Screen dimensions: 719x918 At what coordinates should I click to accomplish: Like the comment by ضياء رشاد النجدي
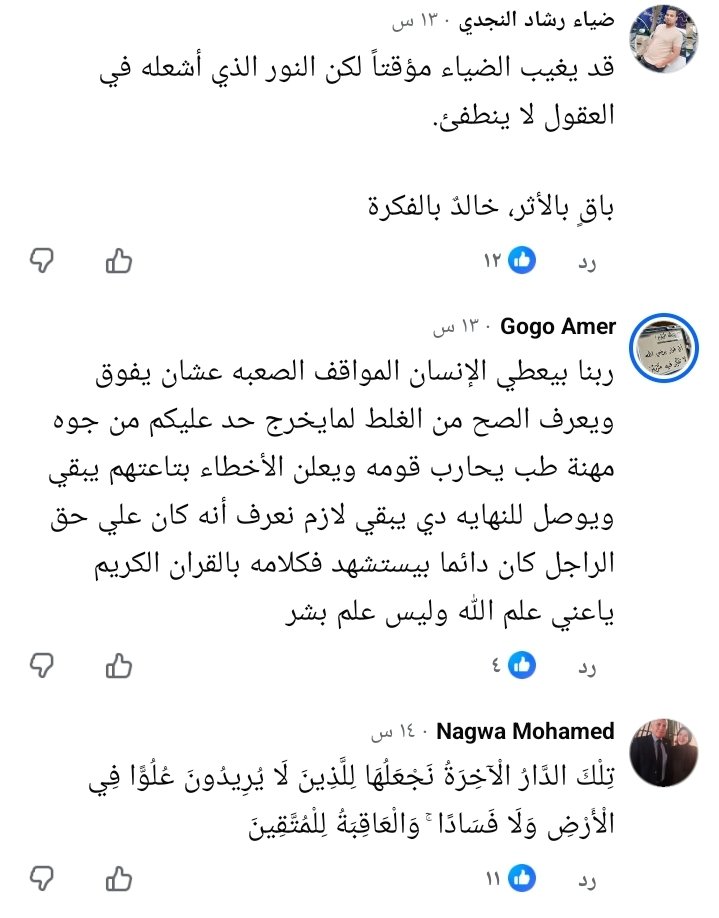click(x=118, y=261)
